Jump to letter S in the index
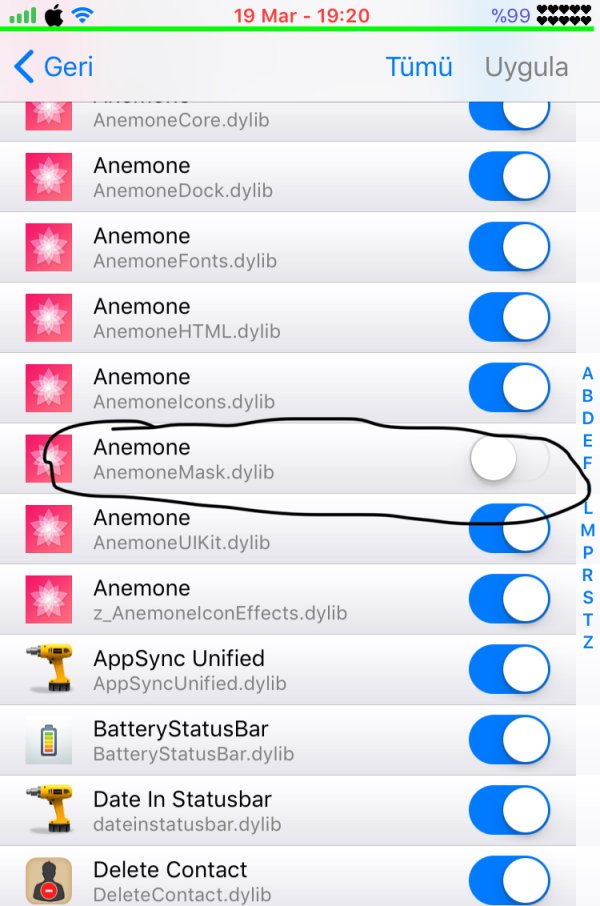This screenshot has width=600, height=906. pos(588,597)
